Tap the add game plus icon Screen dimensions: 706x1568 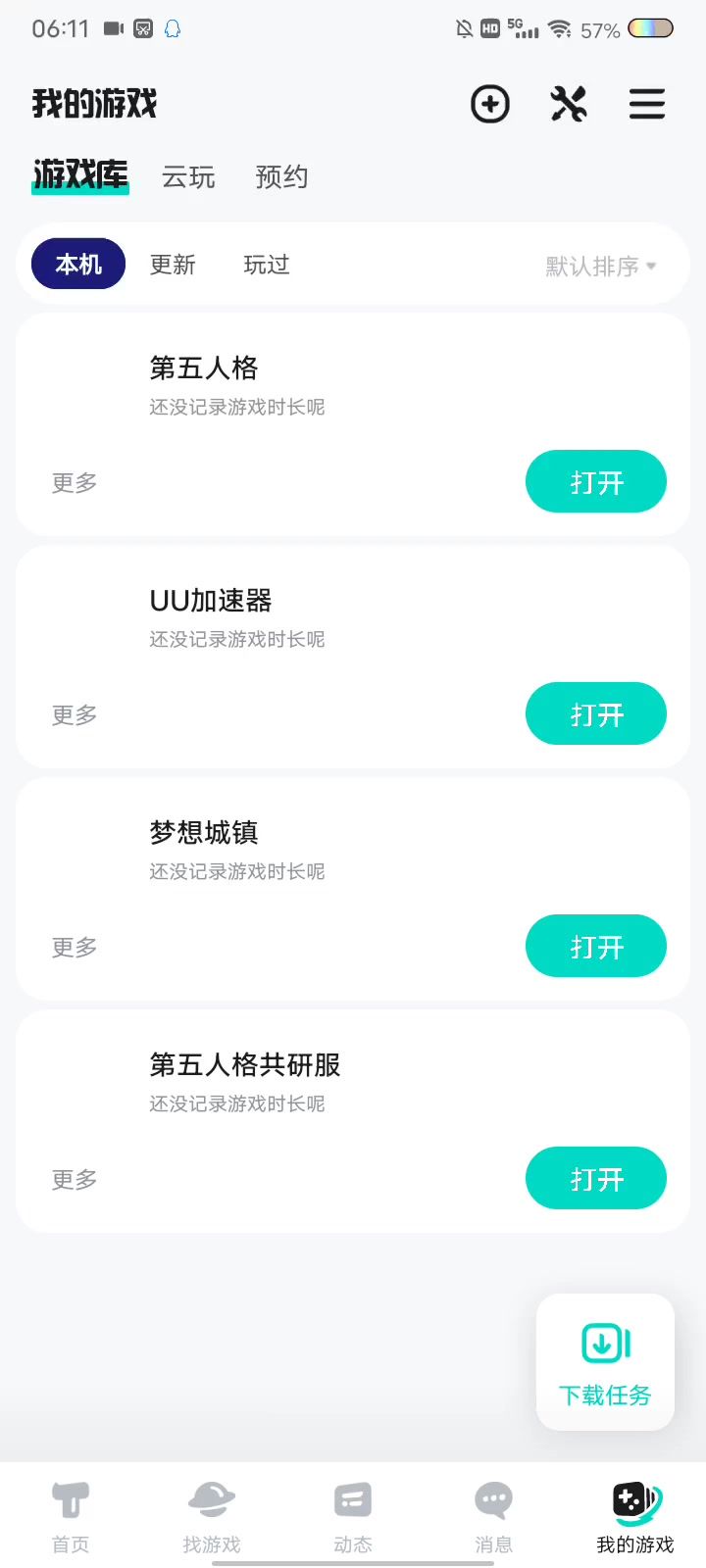[489, 104]
